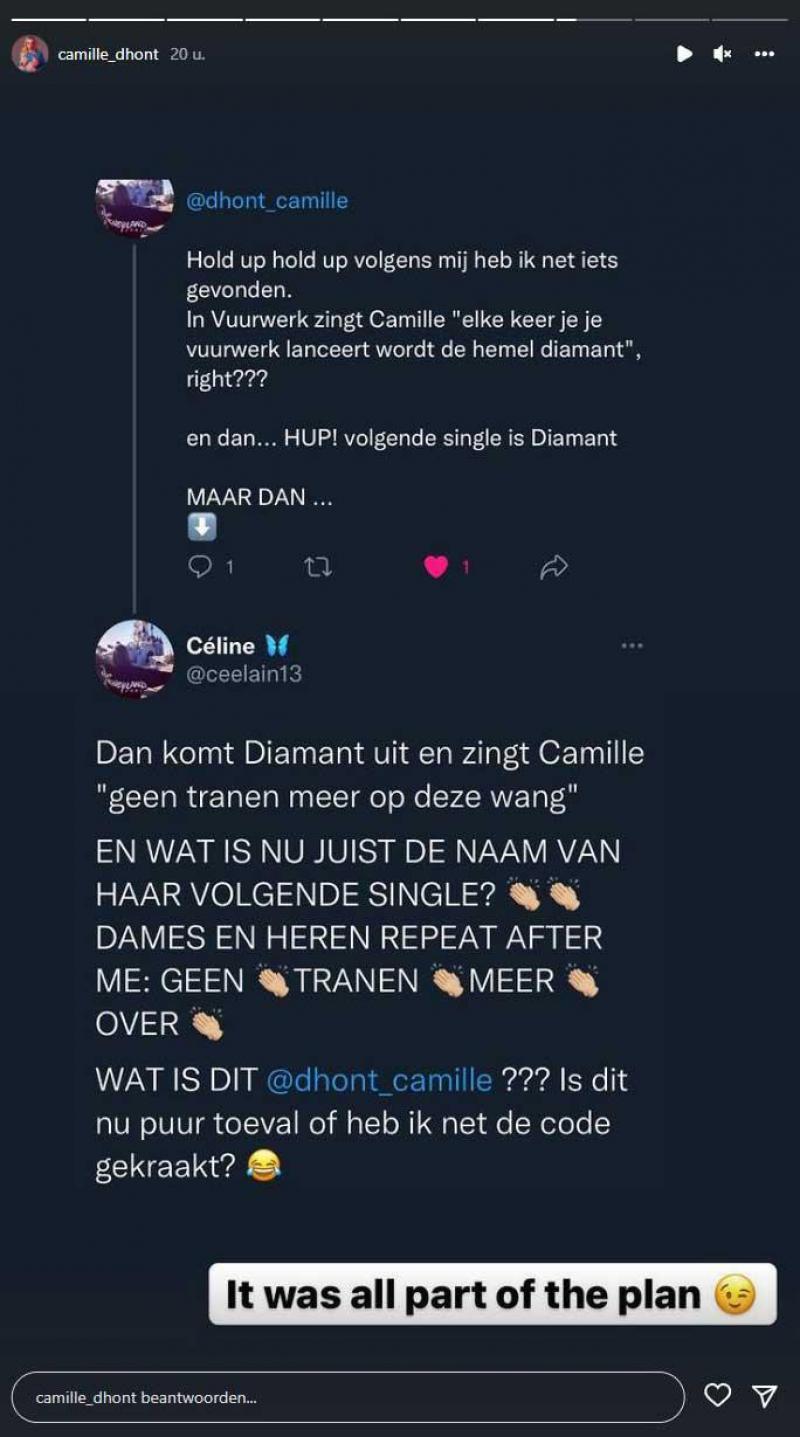Toggle the story sound mute icon
Screen dimensions: 800x1437
click(x=722, y=54)
